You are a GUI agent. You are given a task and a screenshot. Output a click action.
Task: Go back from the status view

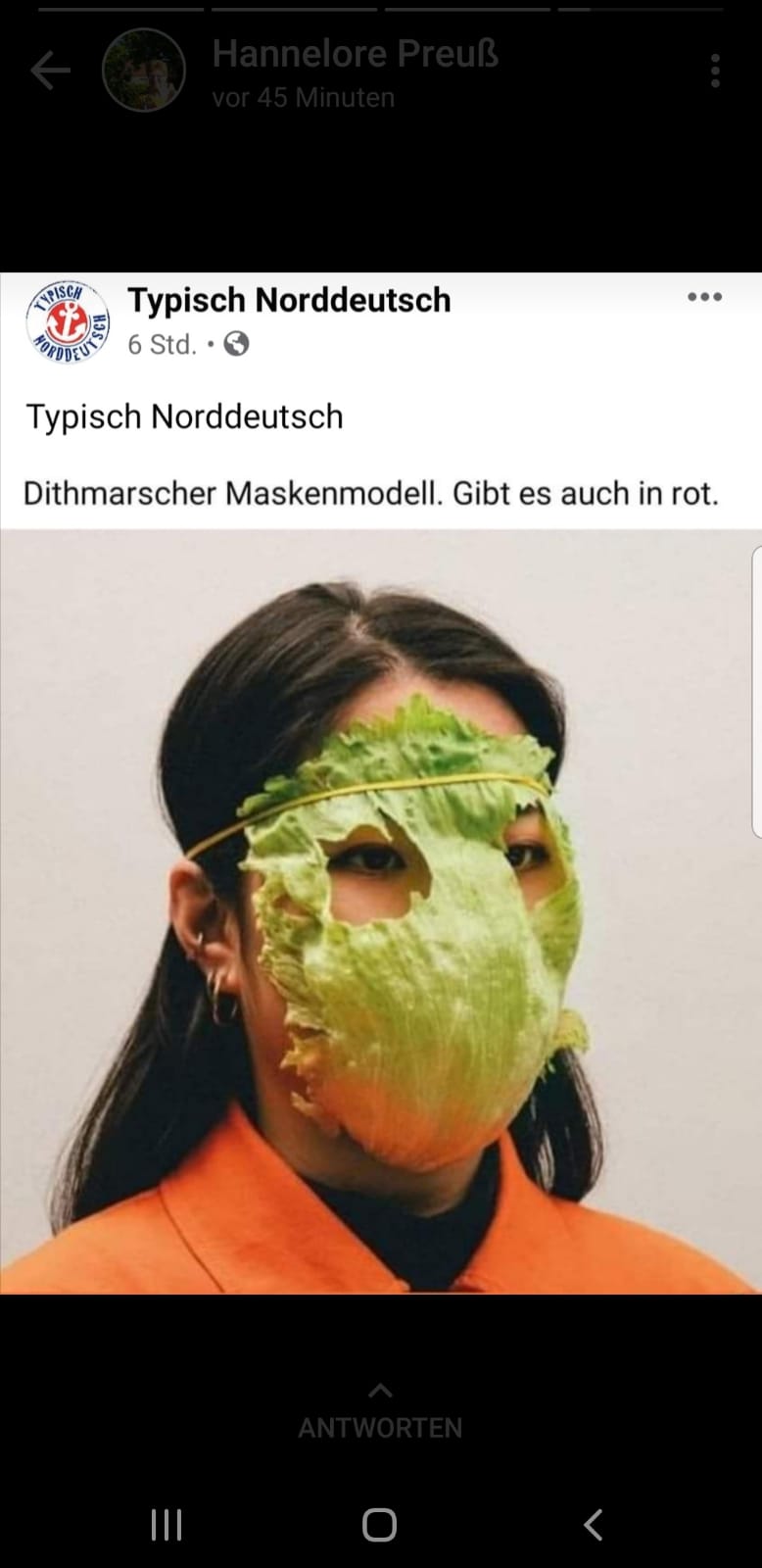coord(50,71)
